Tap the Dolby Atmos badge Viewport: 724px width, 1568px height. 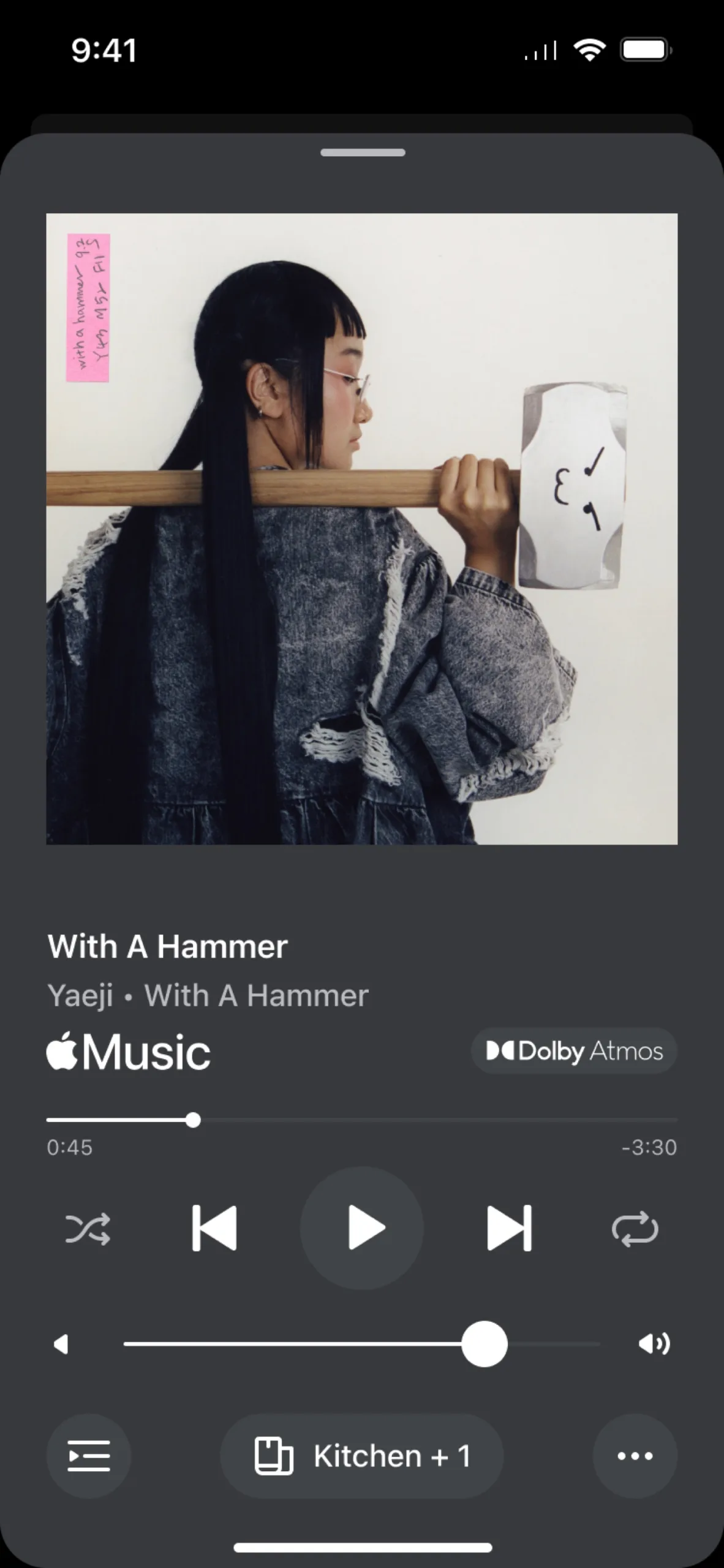[574, 1050]
